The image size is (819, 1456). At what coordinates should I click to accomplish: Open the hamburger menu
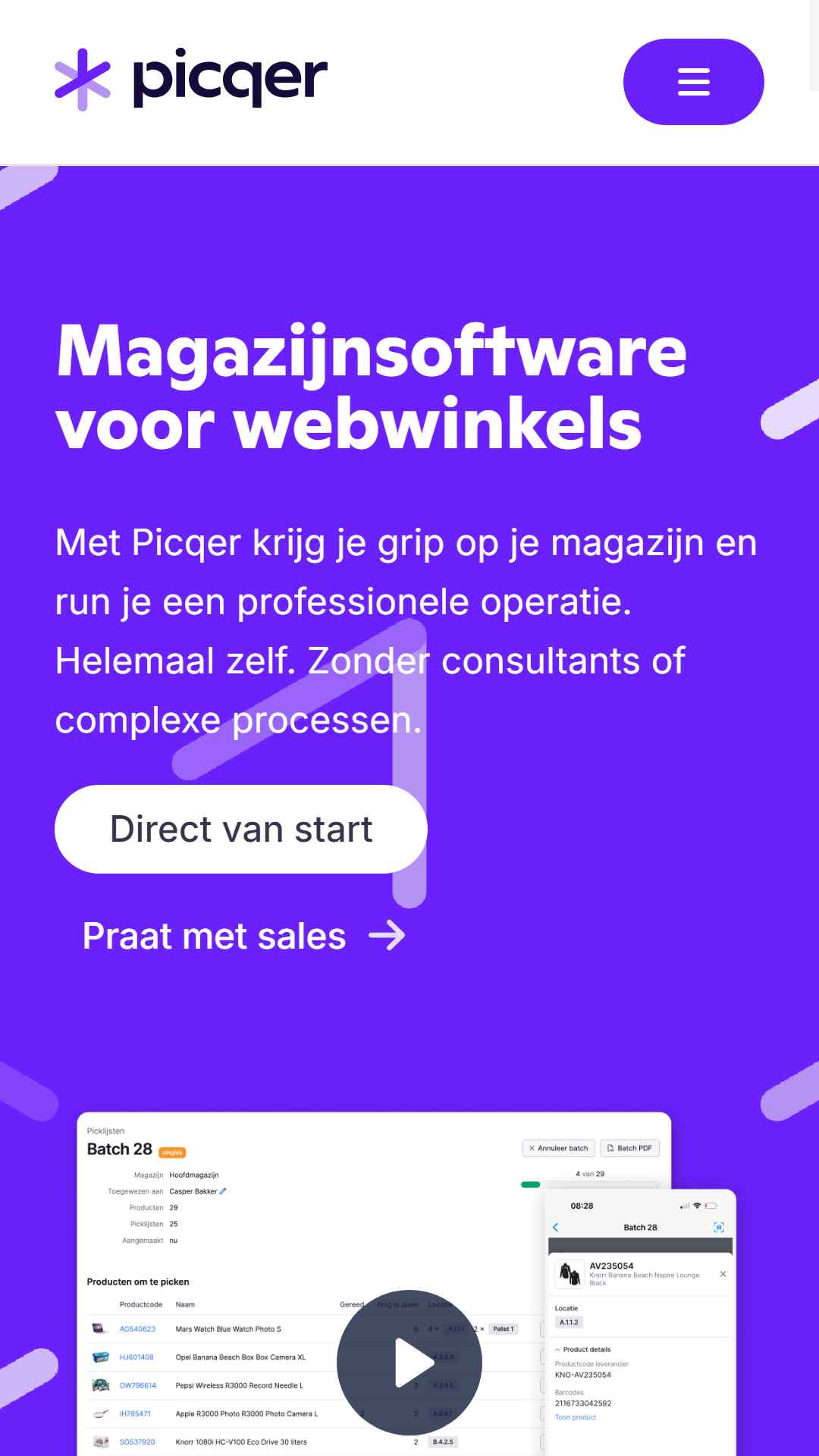point(693,82)
